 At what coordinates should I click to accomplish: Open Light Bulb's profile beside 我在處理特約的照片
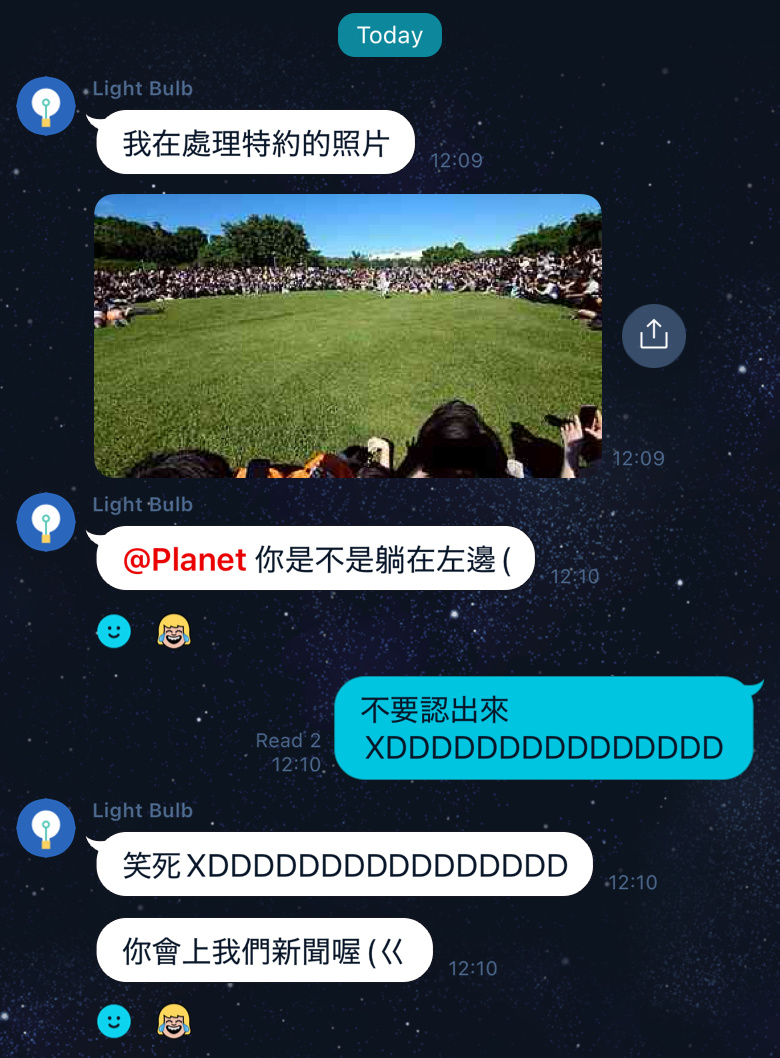tap(46, 106)
